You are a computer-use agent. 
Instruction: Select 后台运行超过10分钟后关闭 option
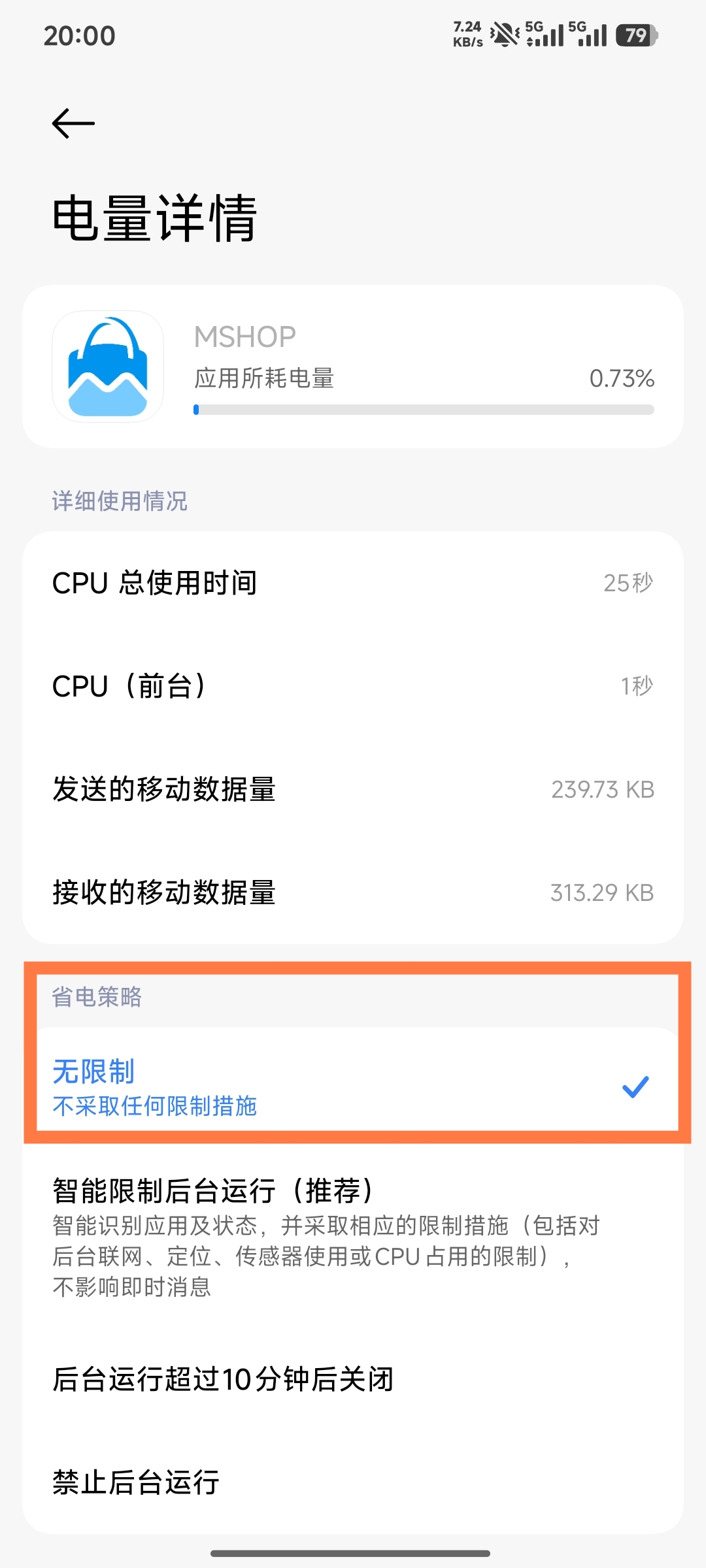coord(353,1379)
